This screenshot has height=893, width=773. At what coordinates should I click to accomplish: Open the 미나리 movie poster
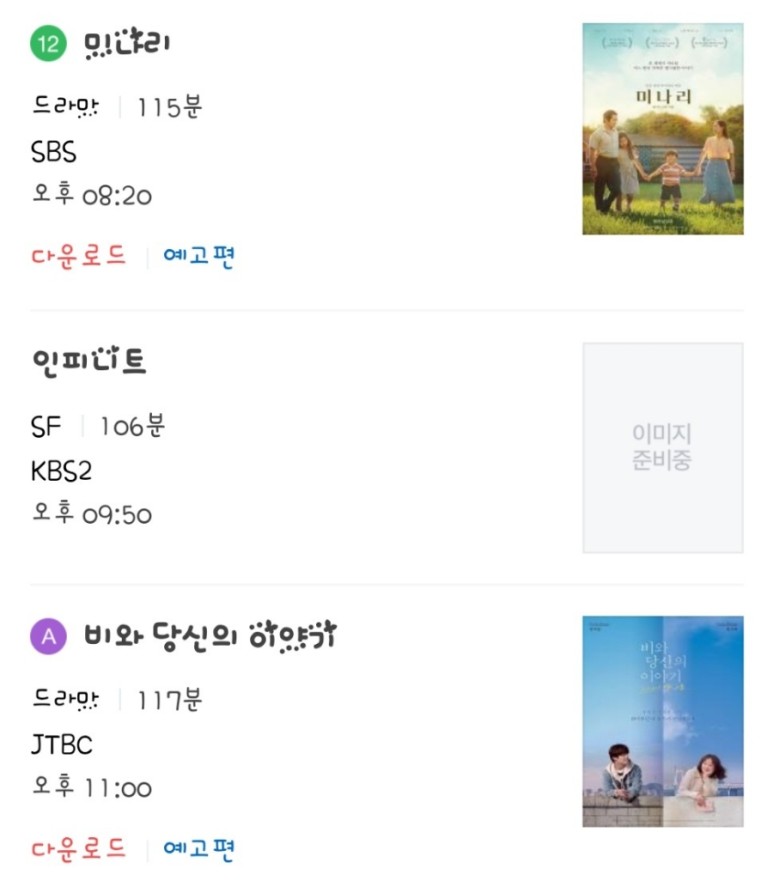pos(662,125)
